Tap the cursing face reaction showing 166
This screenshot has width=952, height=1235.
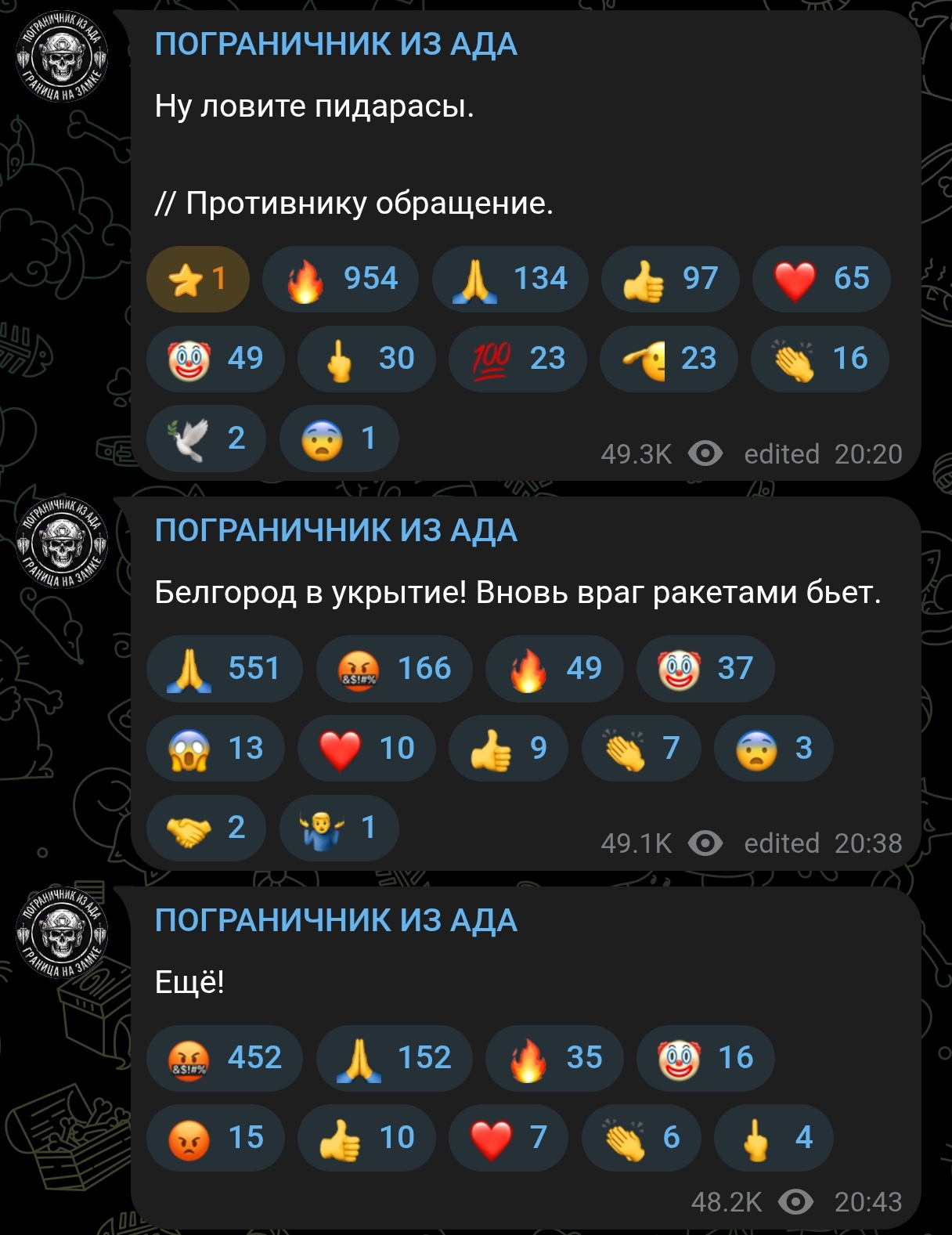(394, 669)
